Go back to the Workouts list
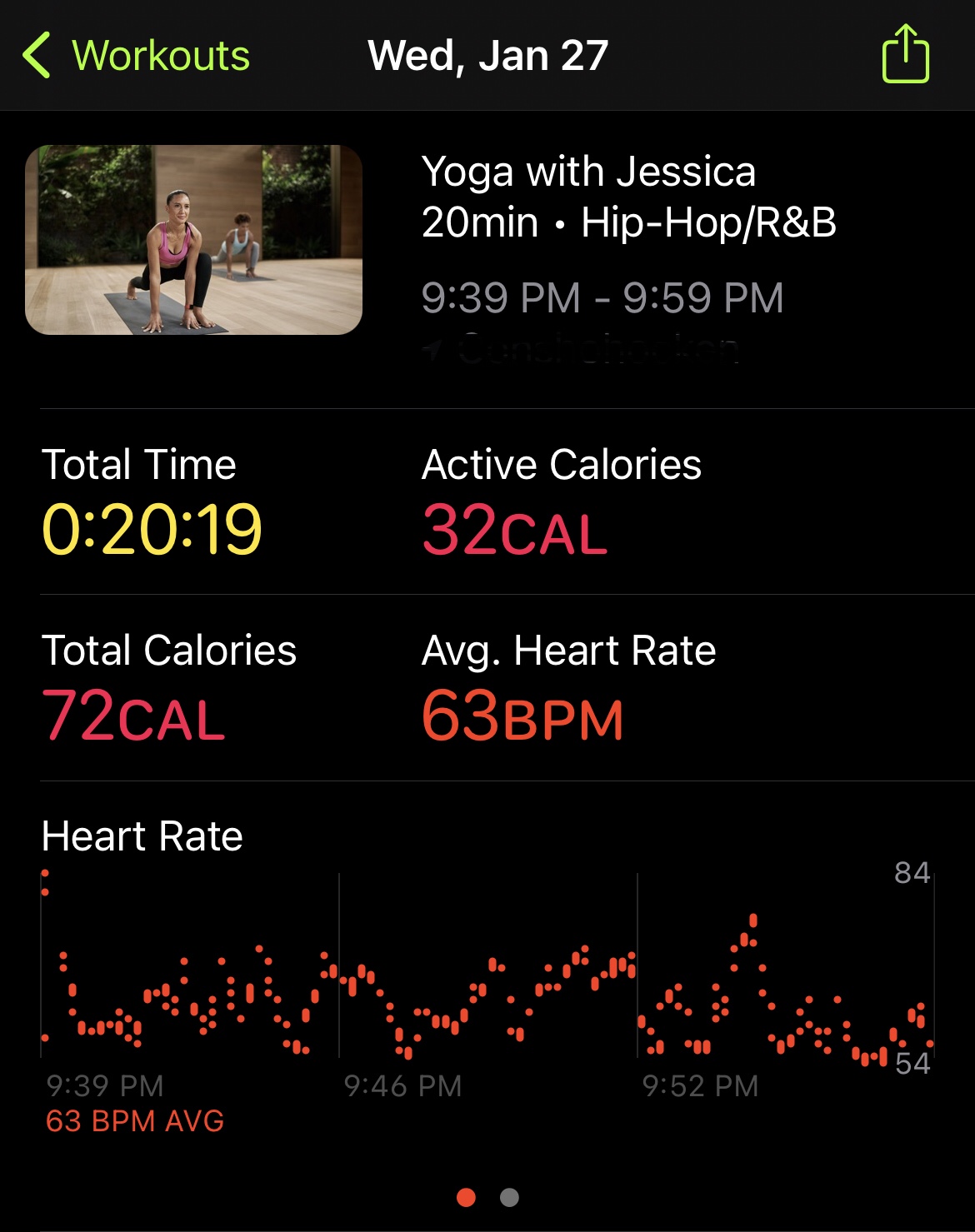975x1232 pixels. pyautogui.click(x=136, y=56)
